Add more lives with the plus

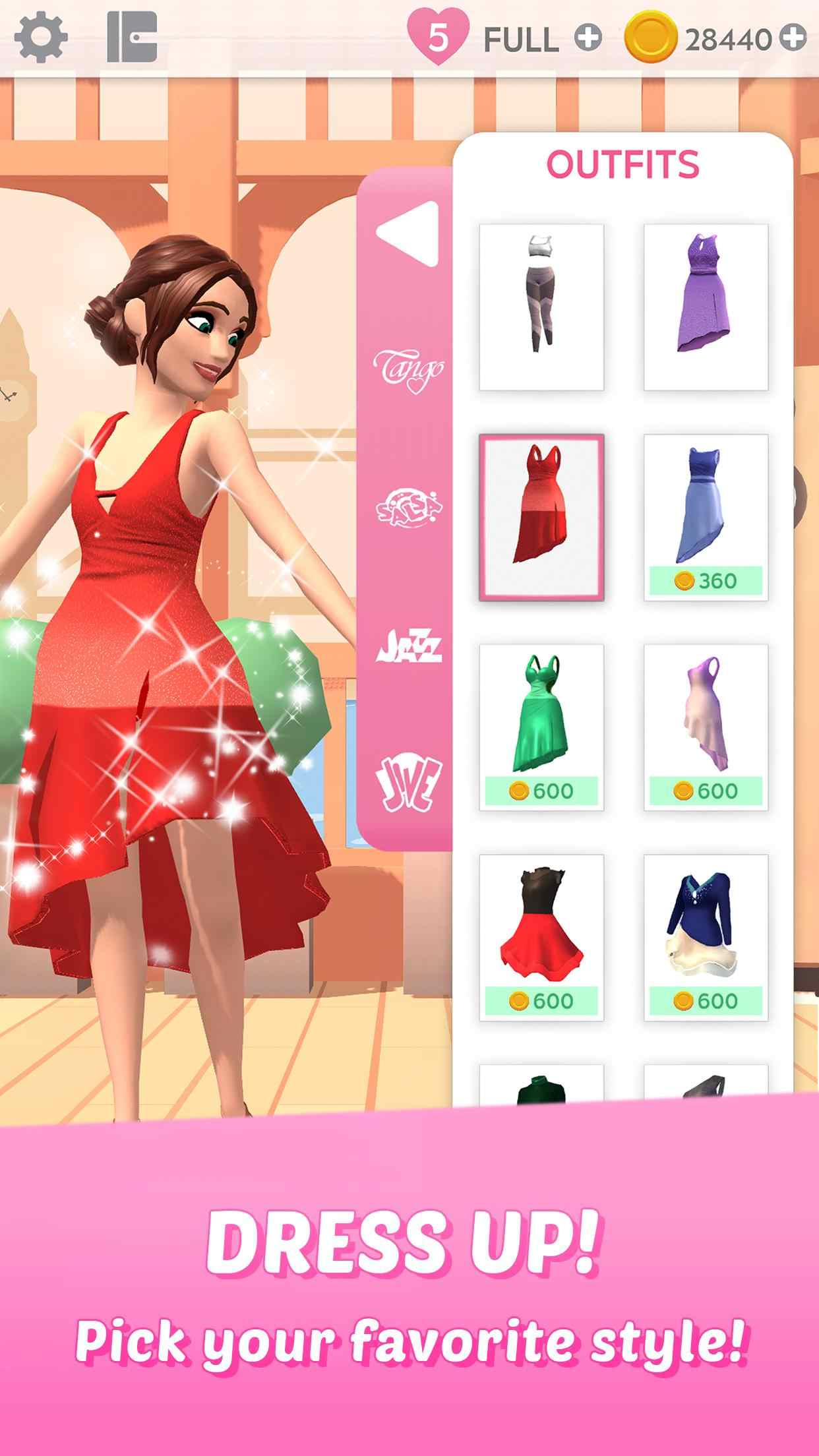point(588,39)
